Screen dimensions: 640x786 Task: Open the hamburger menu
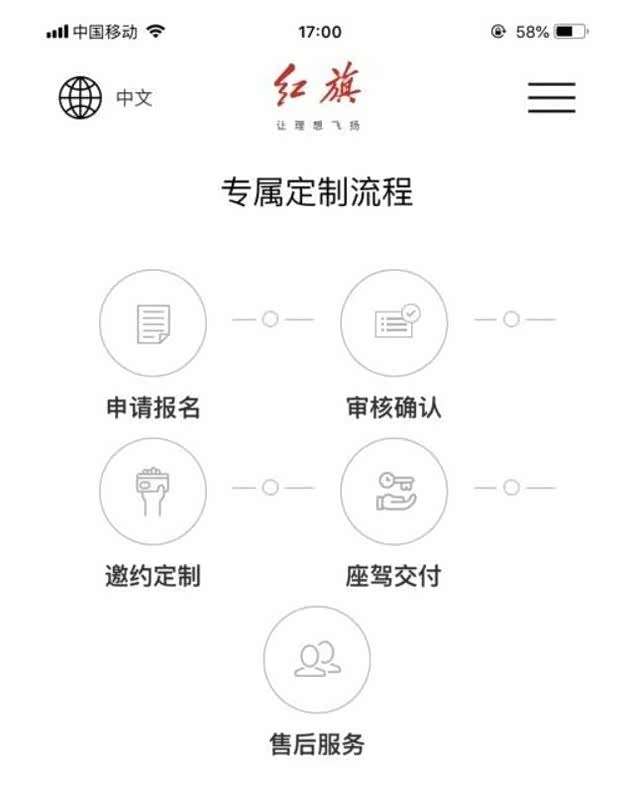[x=551, y=97]
